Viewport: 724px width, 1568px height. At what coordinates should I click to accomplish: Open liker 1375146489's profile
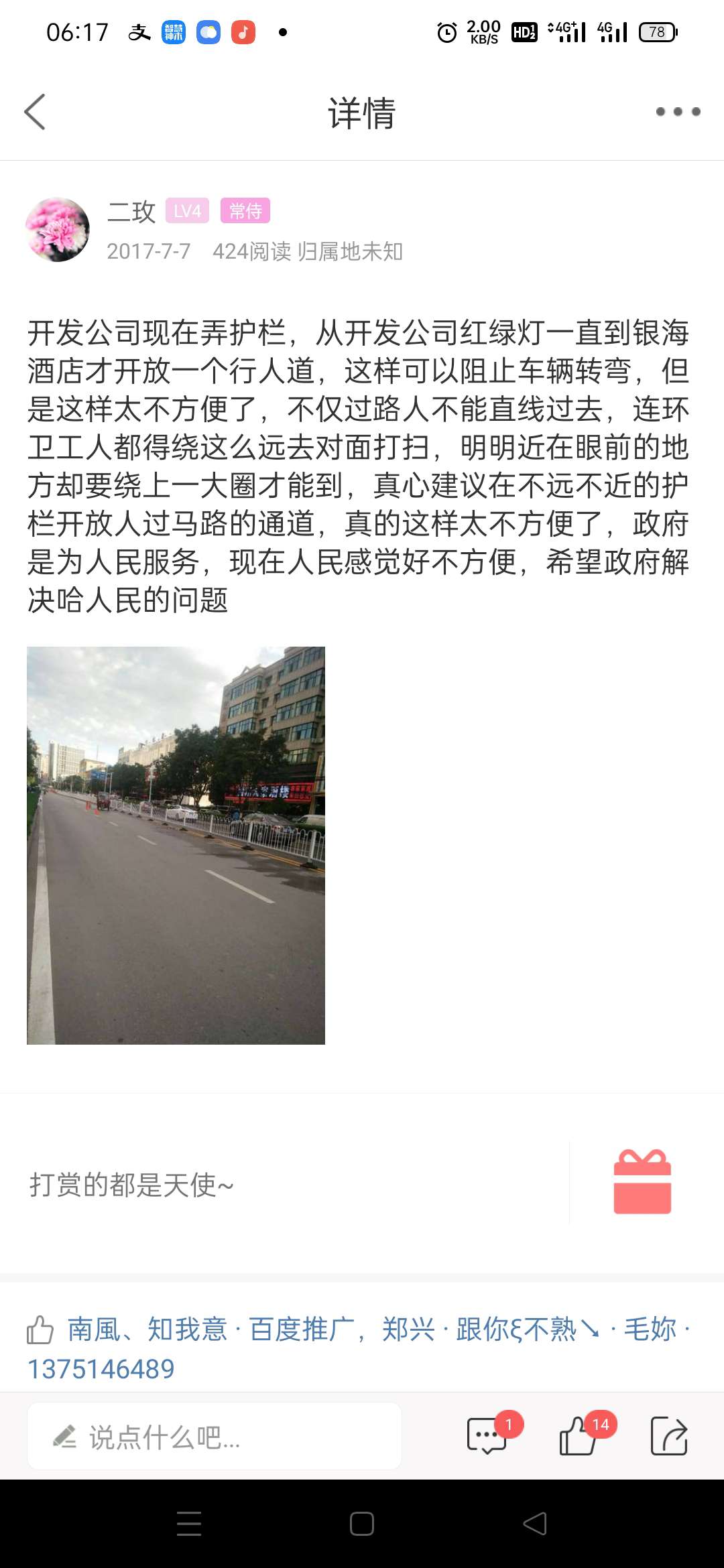[x=101, y=1369]
